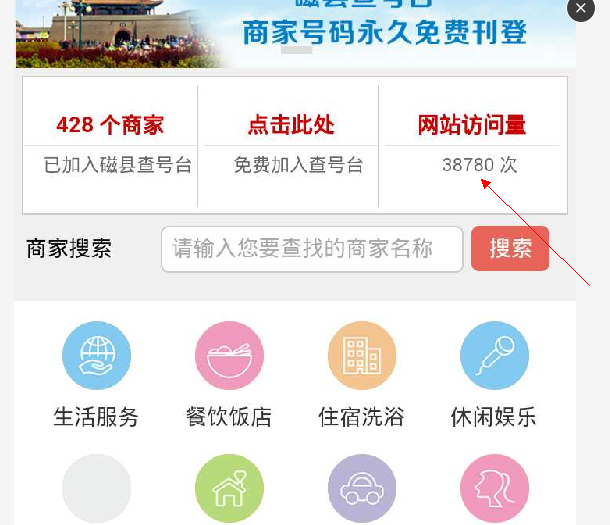Open the purple car category icon
Image resolution: width=610 pixels, height=525 pixels.
coord(362,489)
